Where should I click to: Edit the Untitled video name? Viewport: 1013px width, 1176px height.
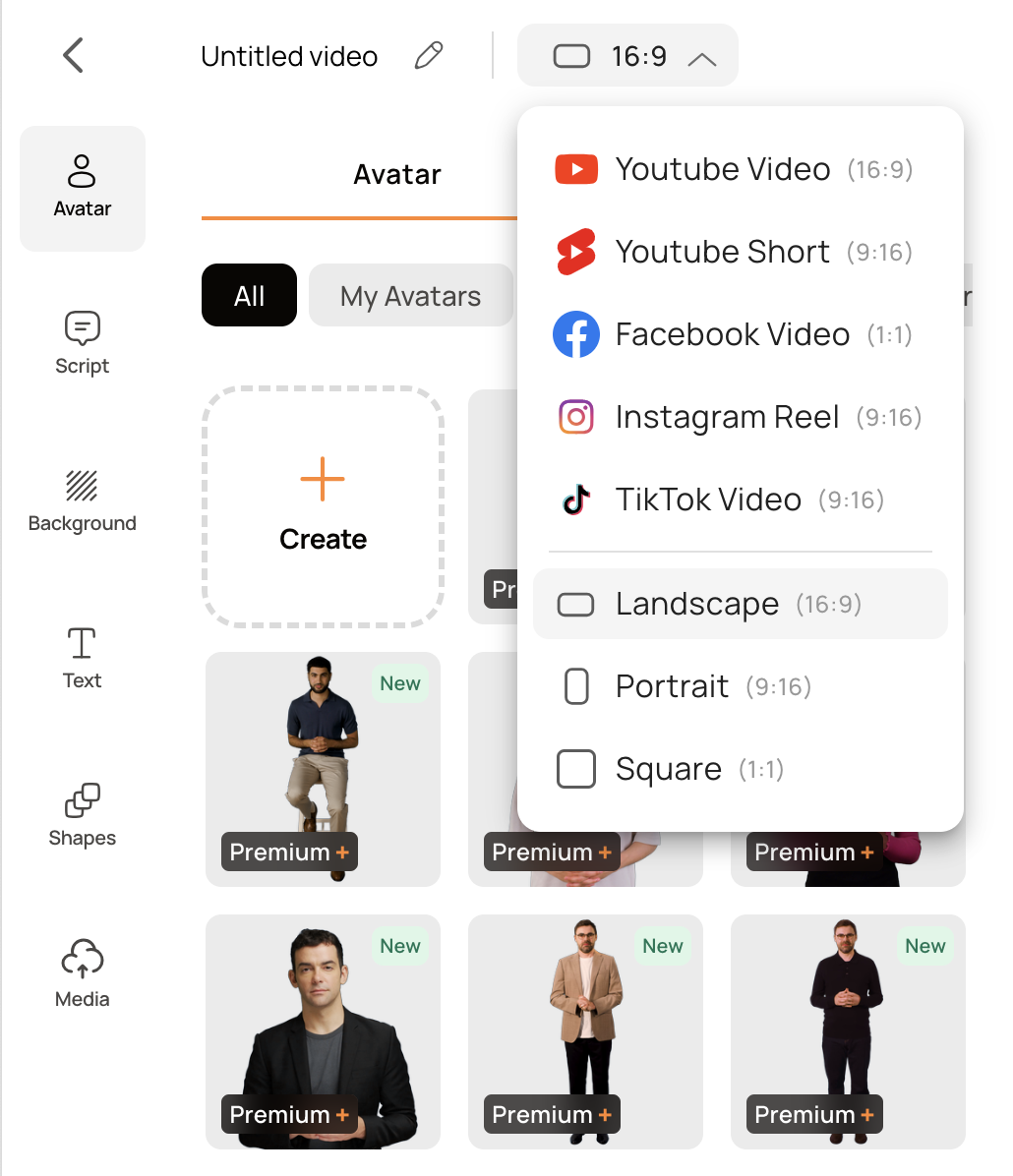[x=429, y=55]
